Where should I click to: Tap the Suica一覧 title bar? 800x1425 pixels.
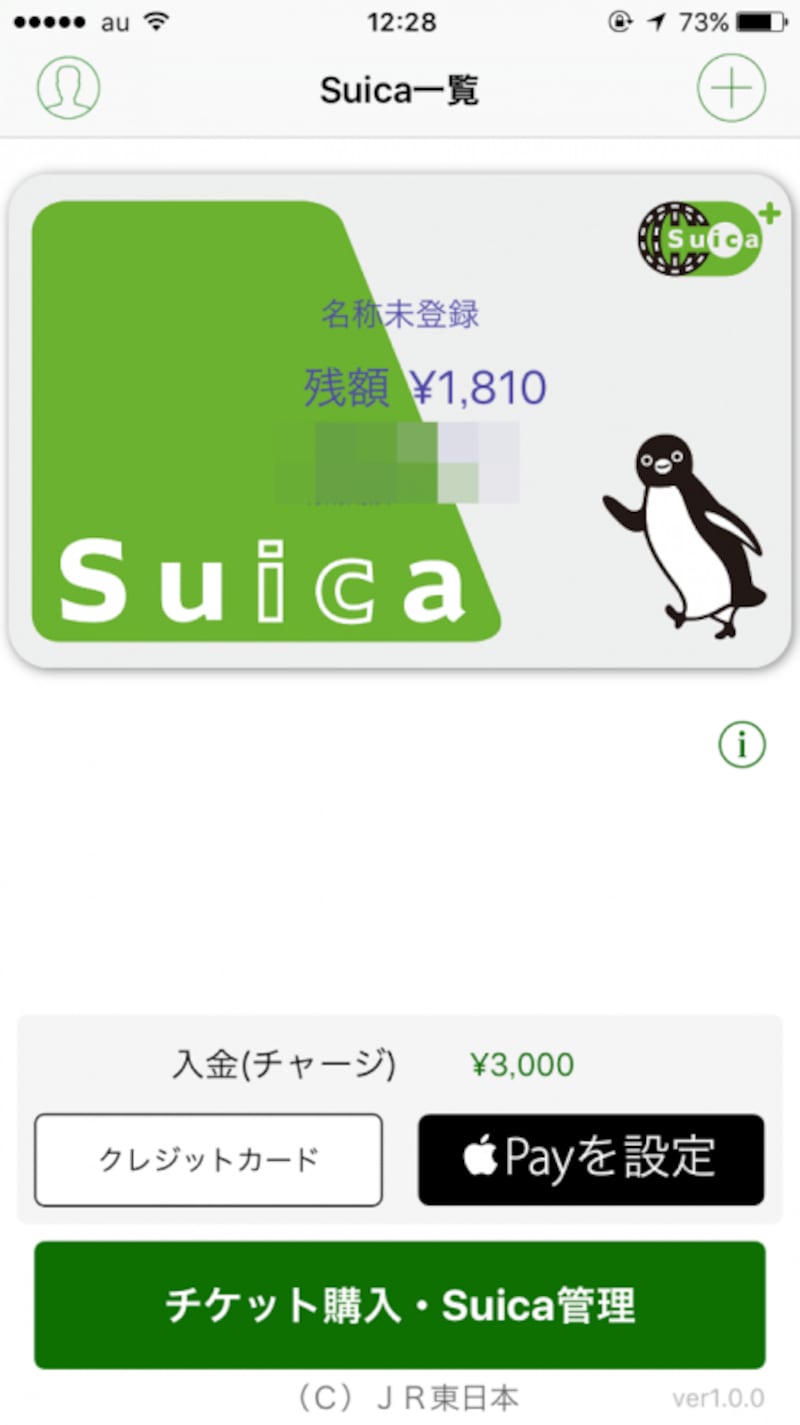coord(400,88)
